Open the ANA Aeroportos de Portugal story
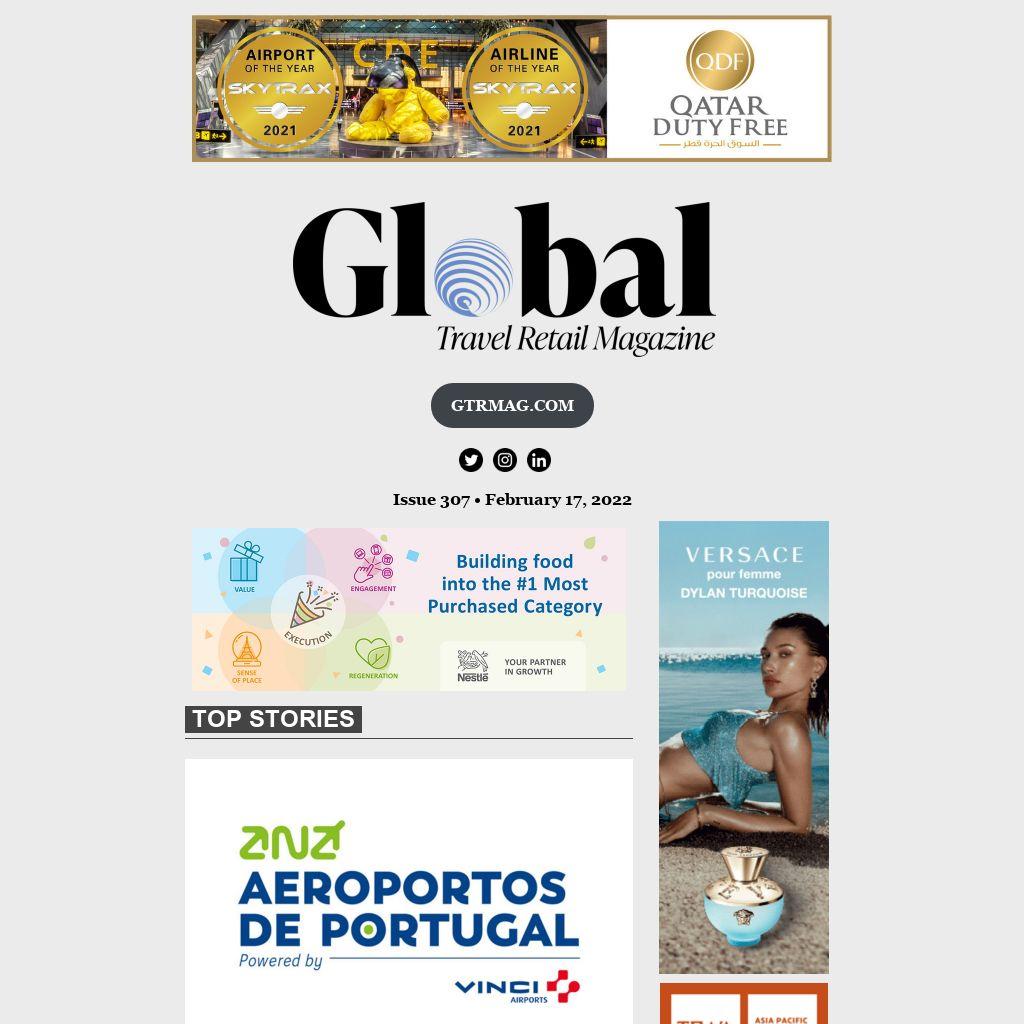This screenshot has height=1024, width=1024. coord(409,890)
